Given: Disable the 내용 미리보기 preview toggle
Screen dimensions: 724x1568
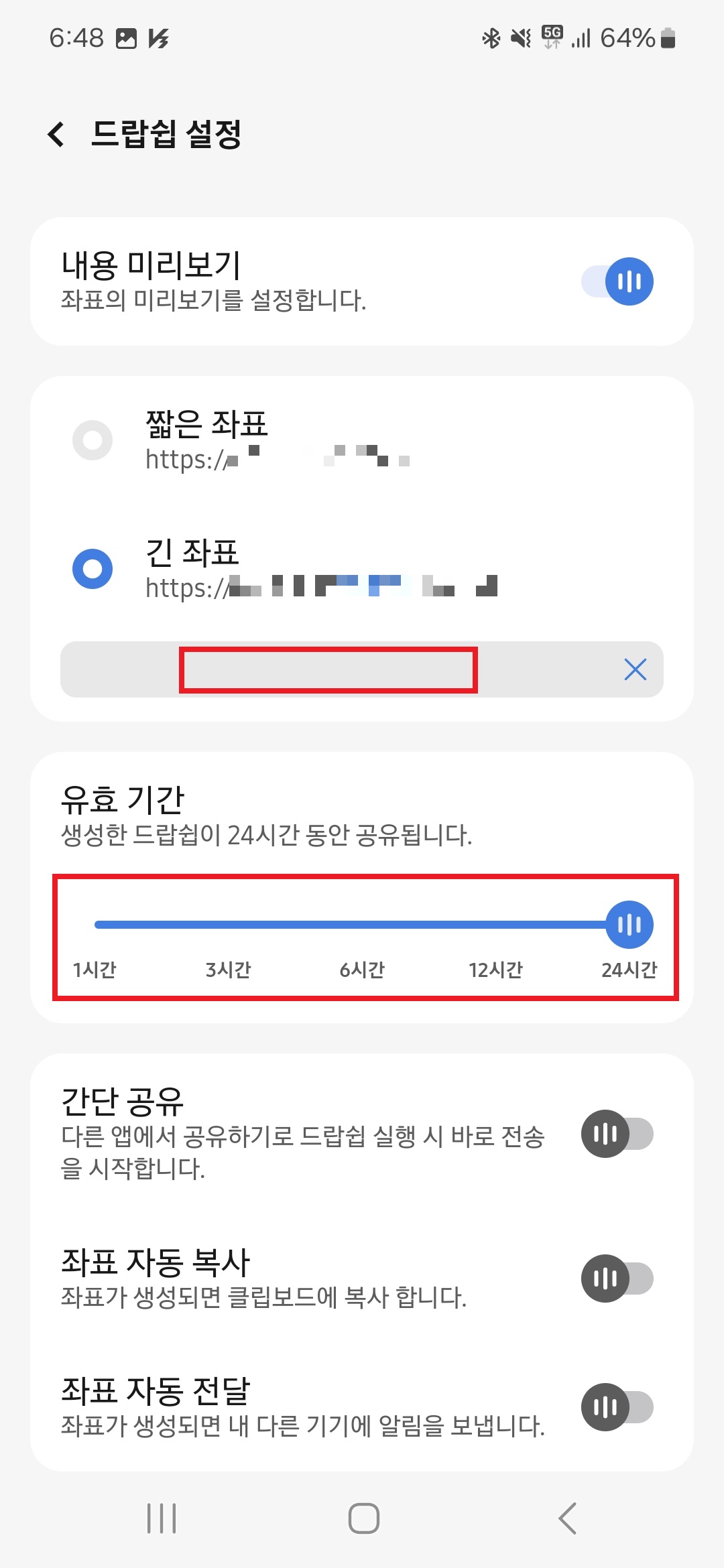Looking at the screenshot, I should click(x=617, y=281).
